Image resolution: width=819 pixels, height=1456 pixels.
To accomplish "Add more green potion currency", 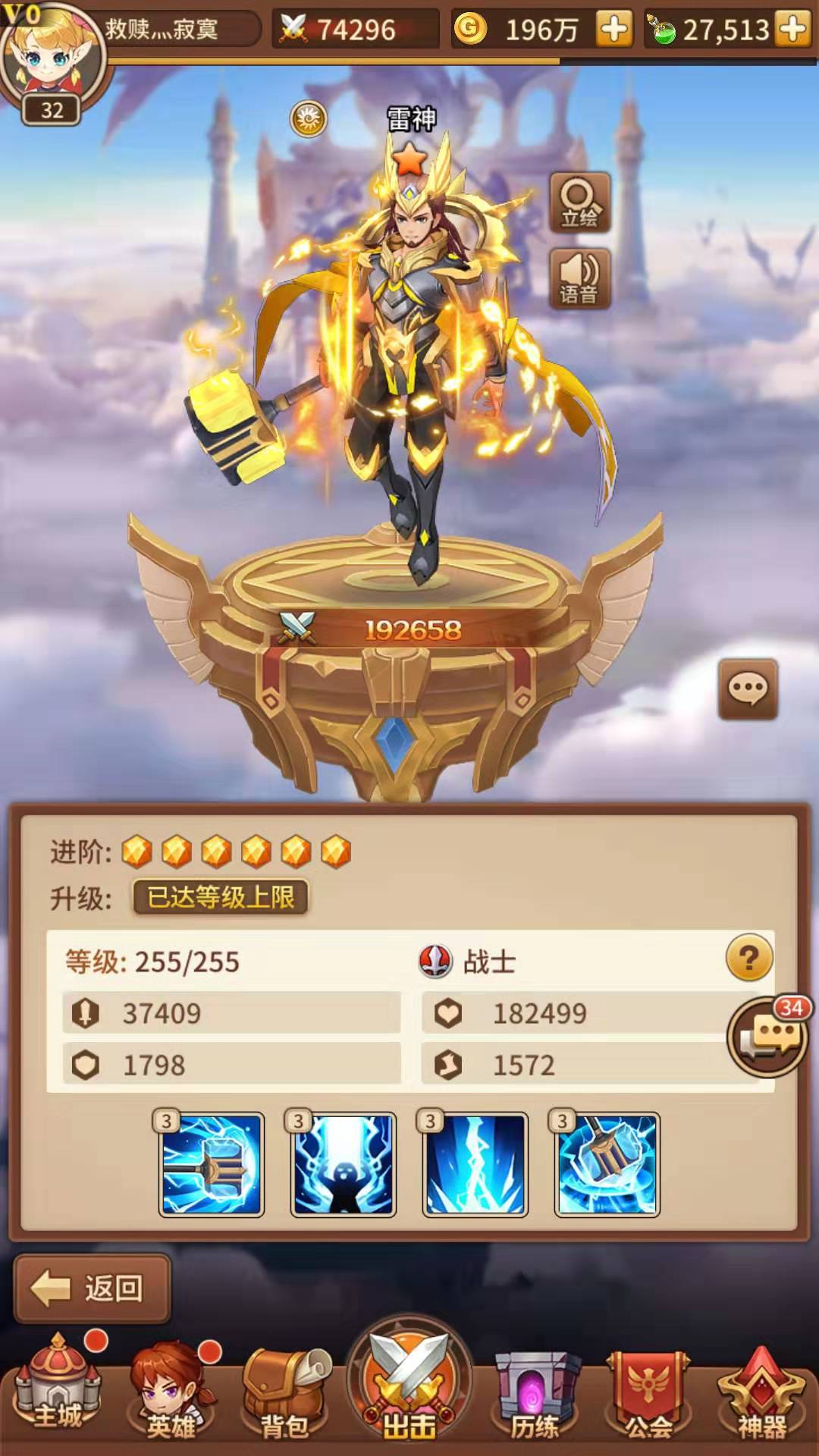I will coord(792,30).
